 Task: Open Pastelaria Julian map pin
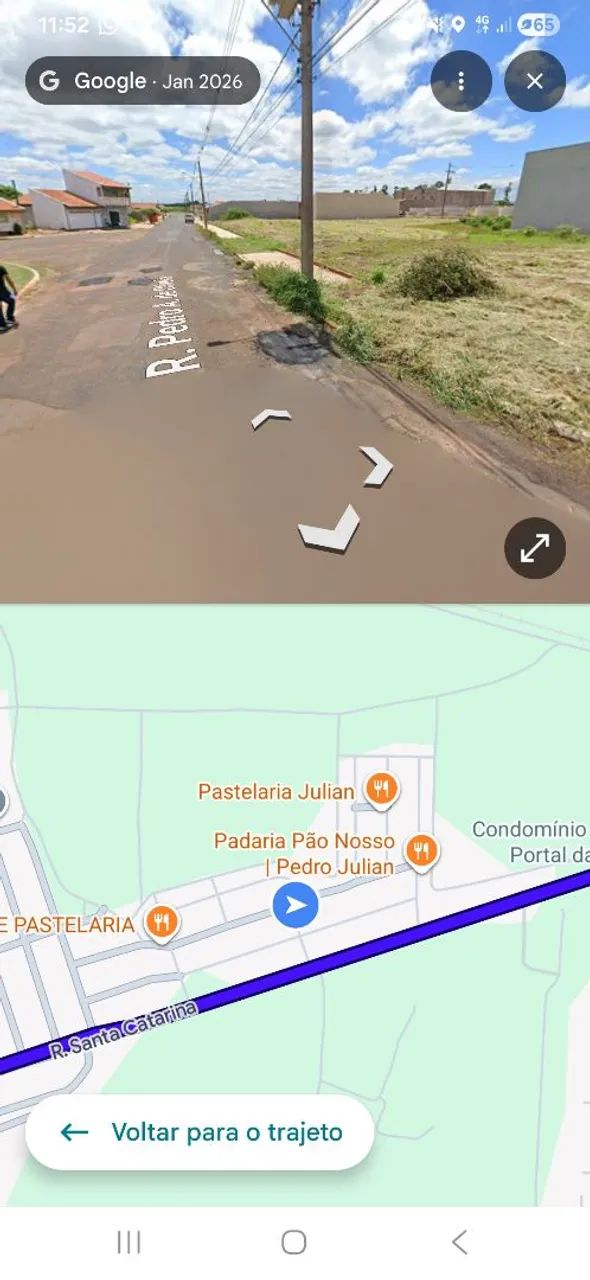(380, 791)
